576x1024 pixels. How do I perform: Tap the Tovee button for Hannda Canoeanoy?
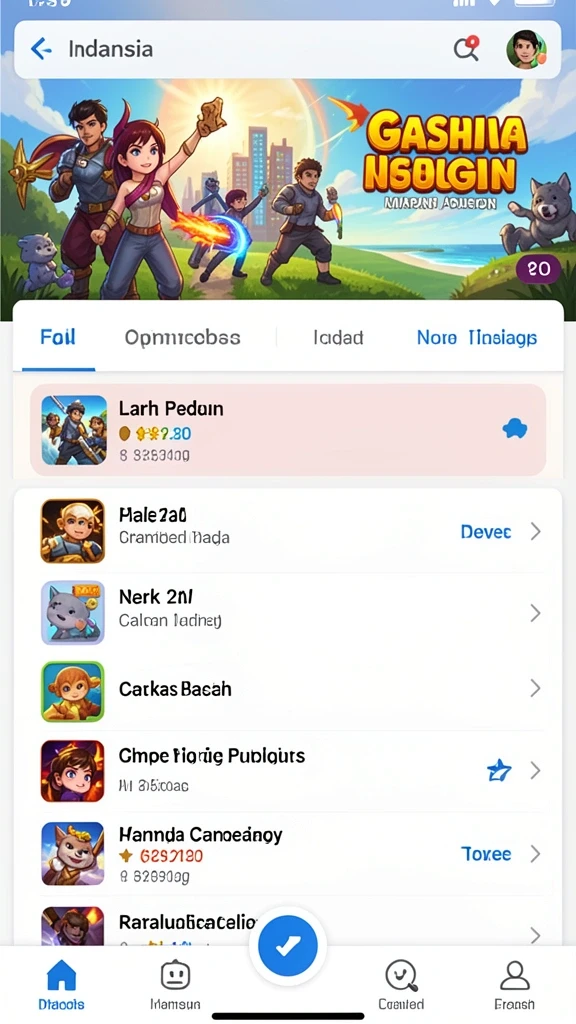(x=486, y=854)
